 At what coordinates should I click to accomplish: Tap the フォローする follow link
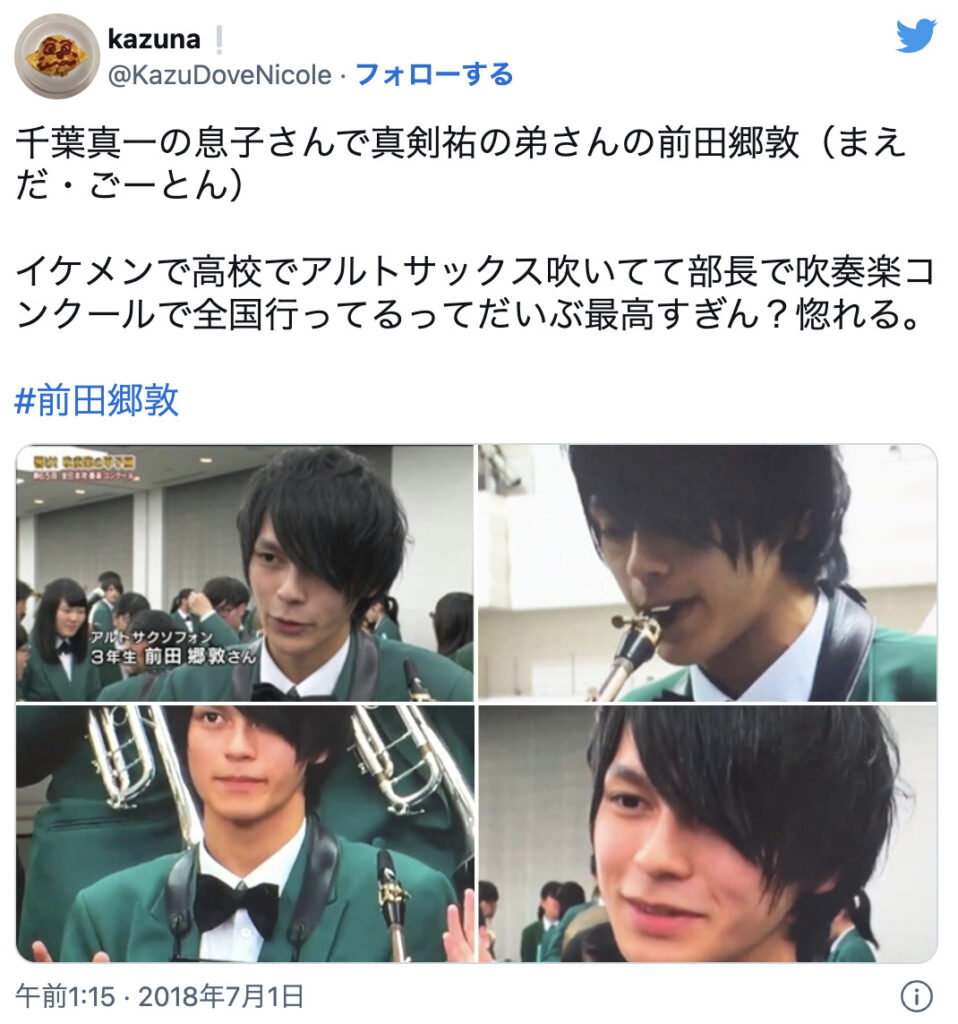click(434, 75)
